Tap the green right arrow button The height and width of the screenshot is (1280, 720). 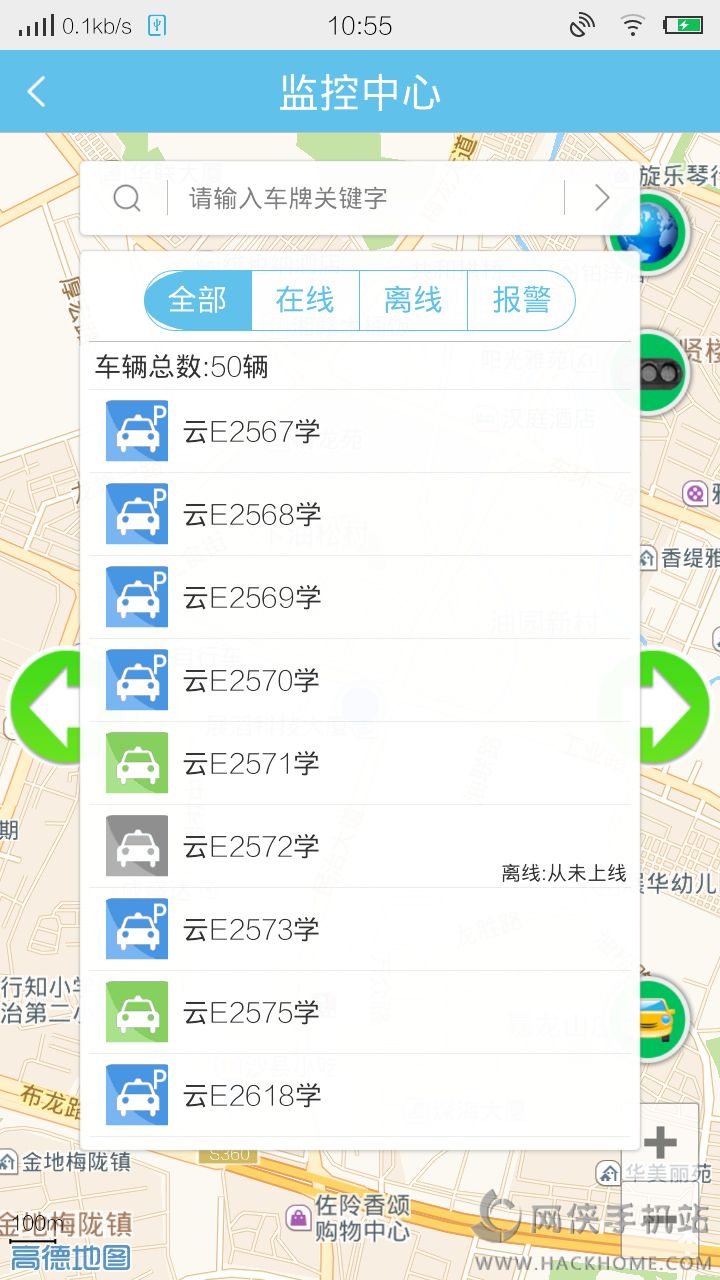677,707
